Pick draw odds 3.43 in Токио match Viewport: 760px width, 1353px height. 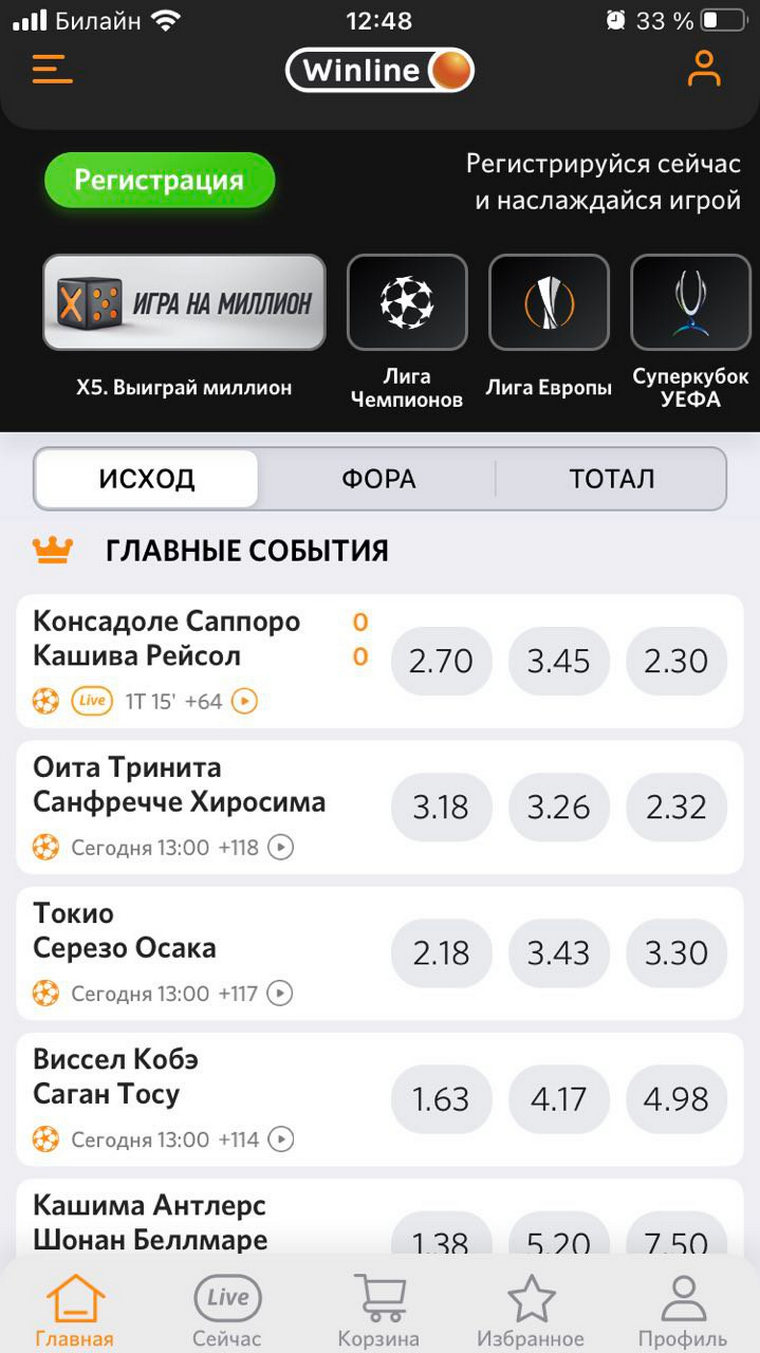click(x=559, y=953)
